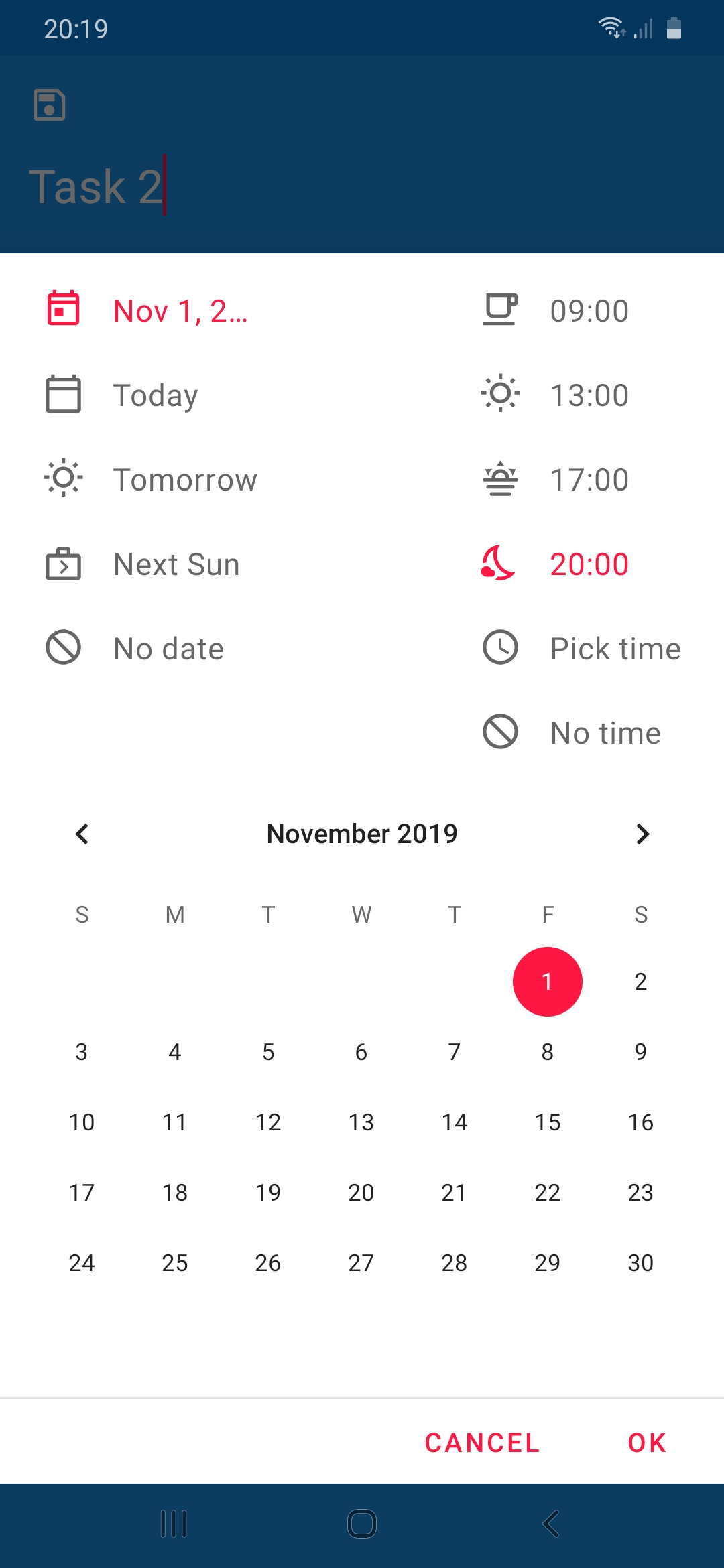The image size is (724, 1568).
Task: Select No date option
Action: [168, 649]
